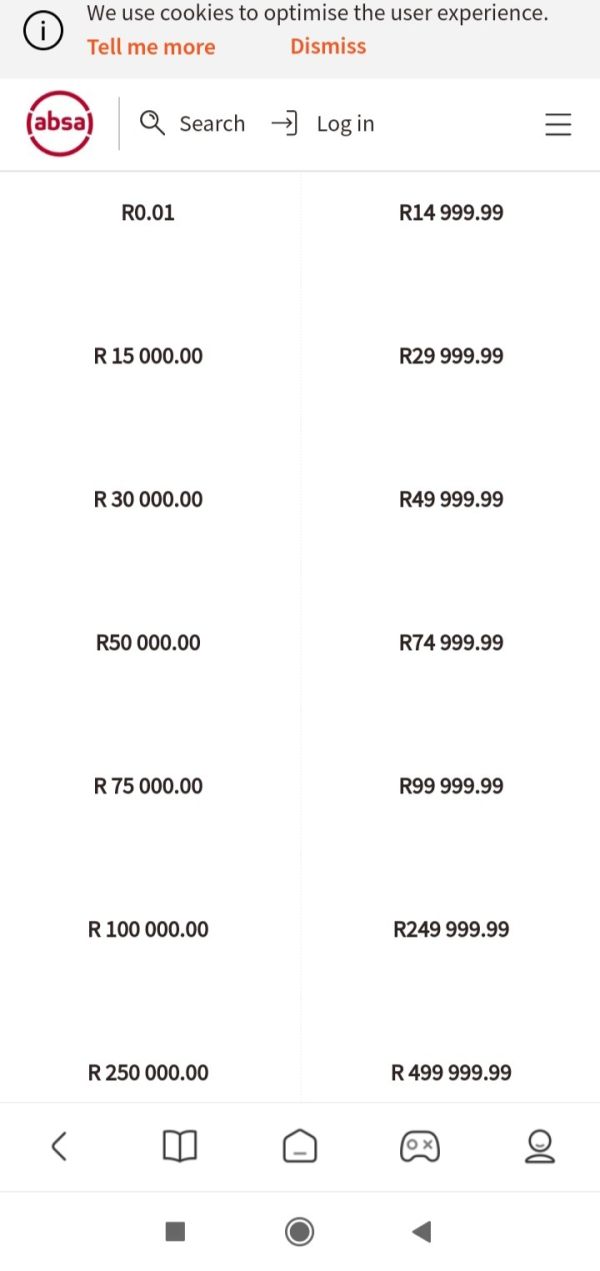
Task: Open the site Search
Action: pyautogui.click(x=192, y=124)
